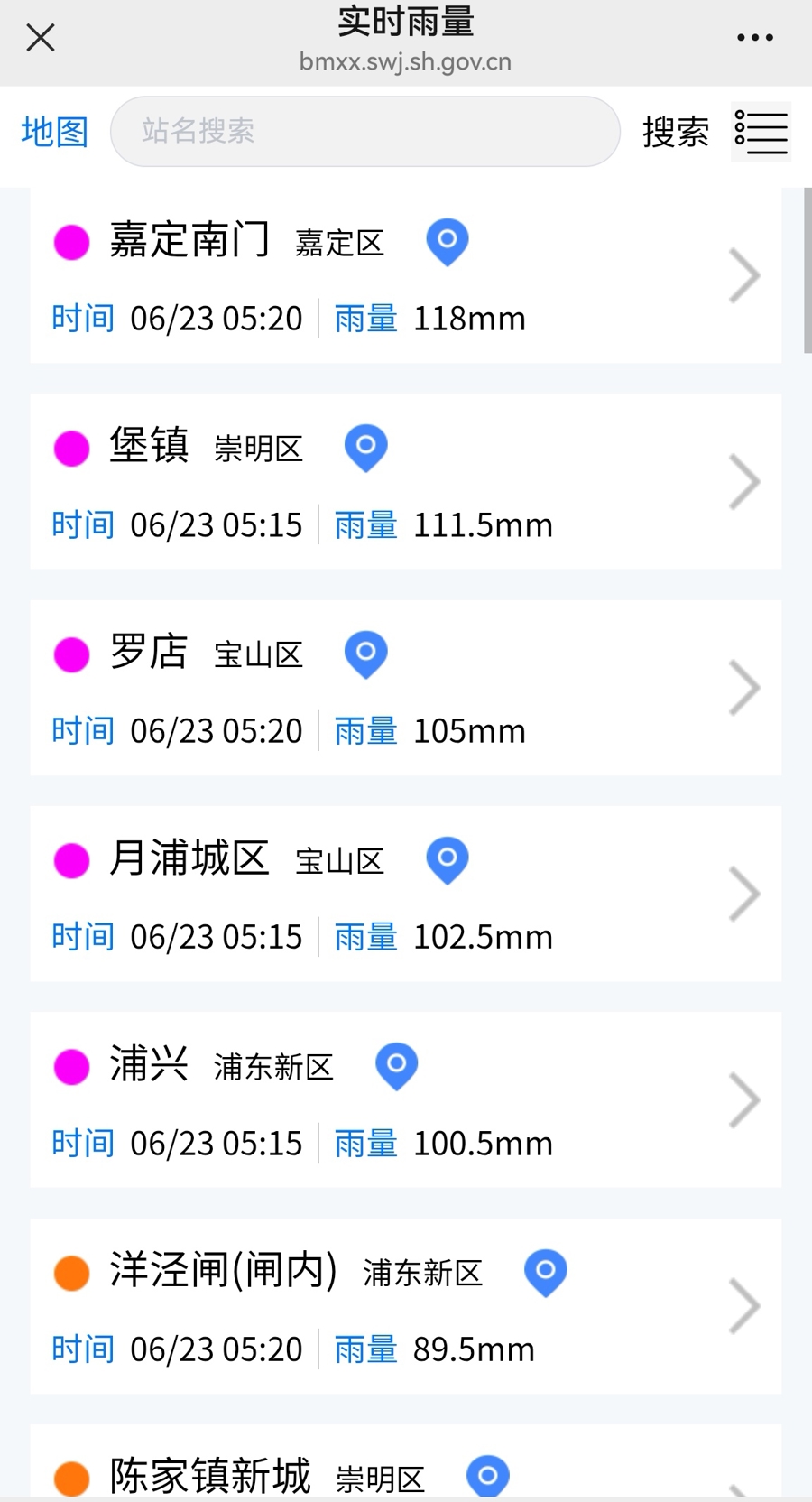Show 月浦城区 on the map
This screenshot has width=812, height=1502.
(x=447, y=859)
